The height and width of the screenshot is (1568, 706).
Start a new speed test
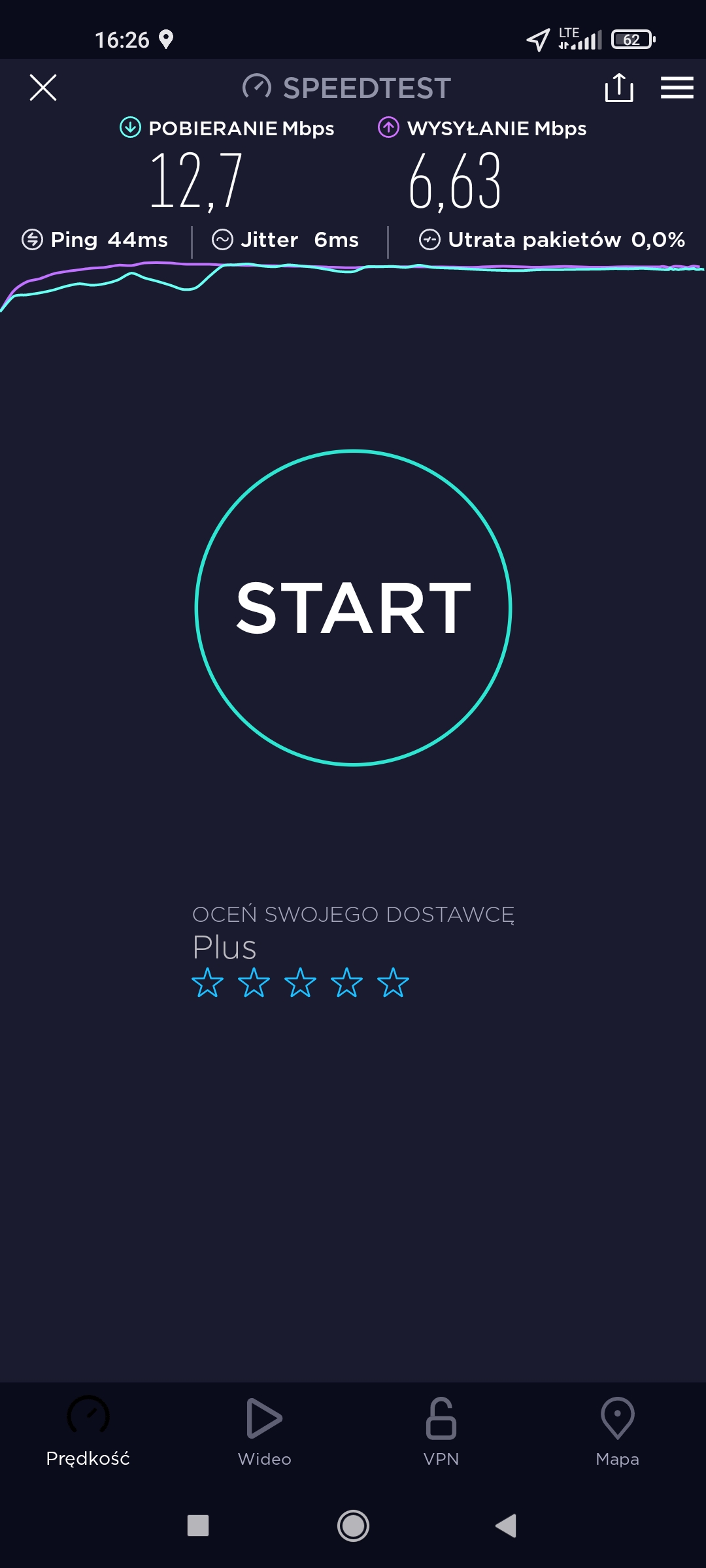click(353, 608)
